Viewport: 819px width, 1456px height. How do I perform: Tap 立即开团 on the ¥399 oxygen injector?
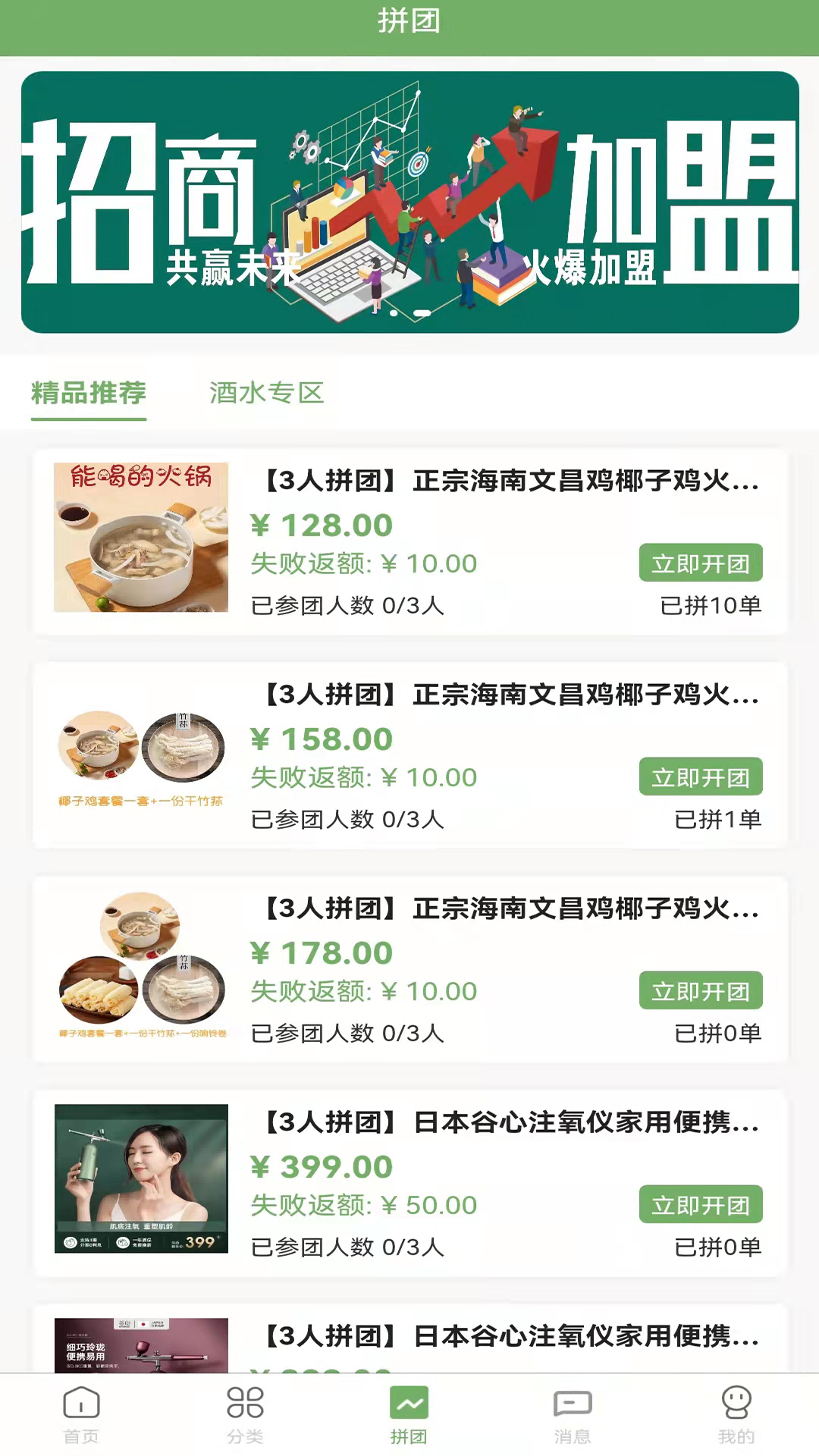coord(701,1205)
